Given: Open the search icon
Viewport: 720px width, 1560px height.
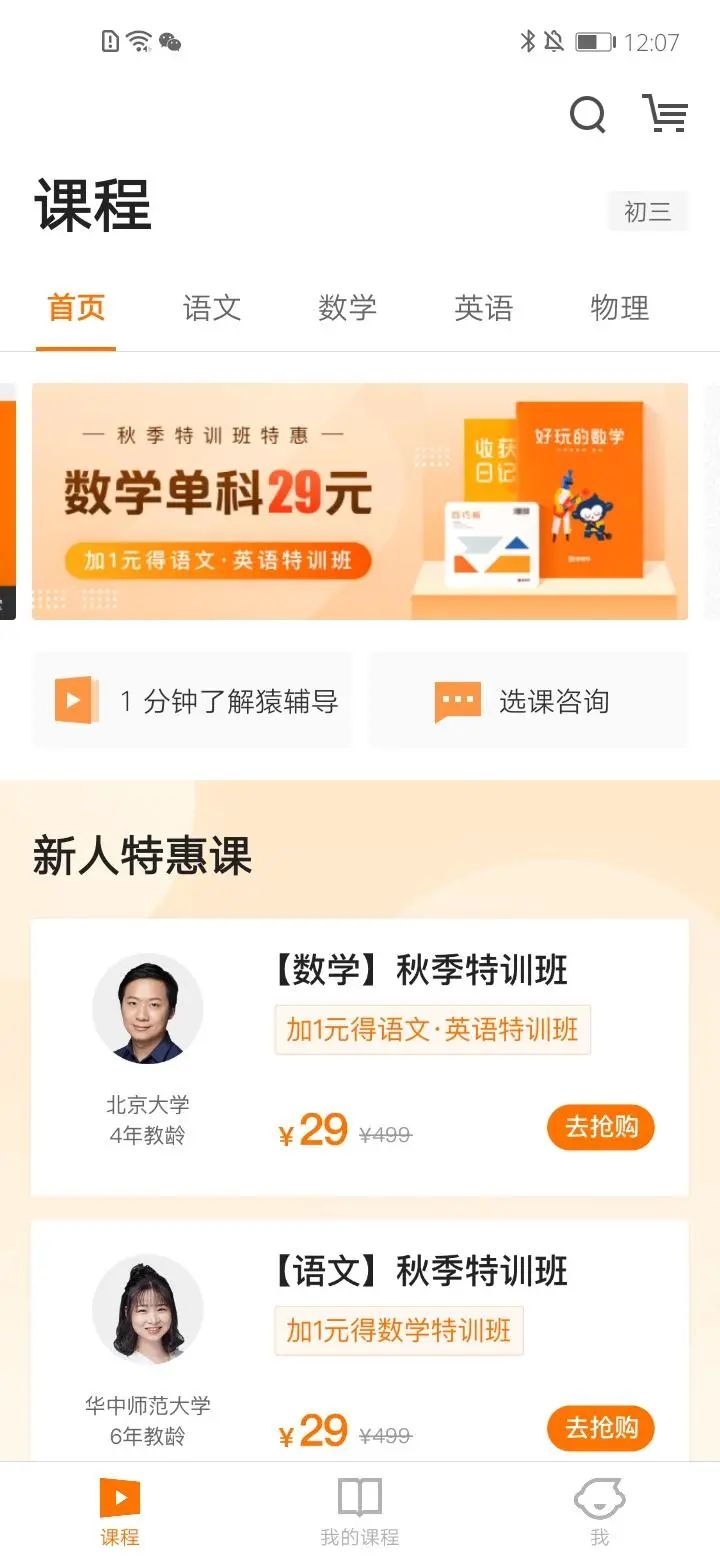Looking at the screenshot, I should 587,114.
